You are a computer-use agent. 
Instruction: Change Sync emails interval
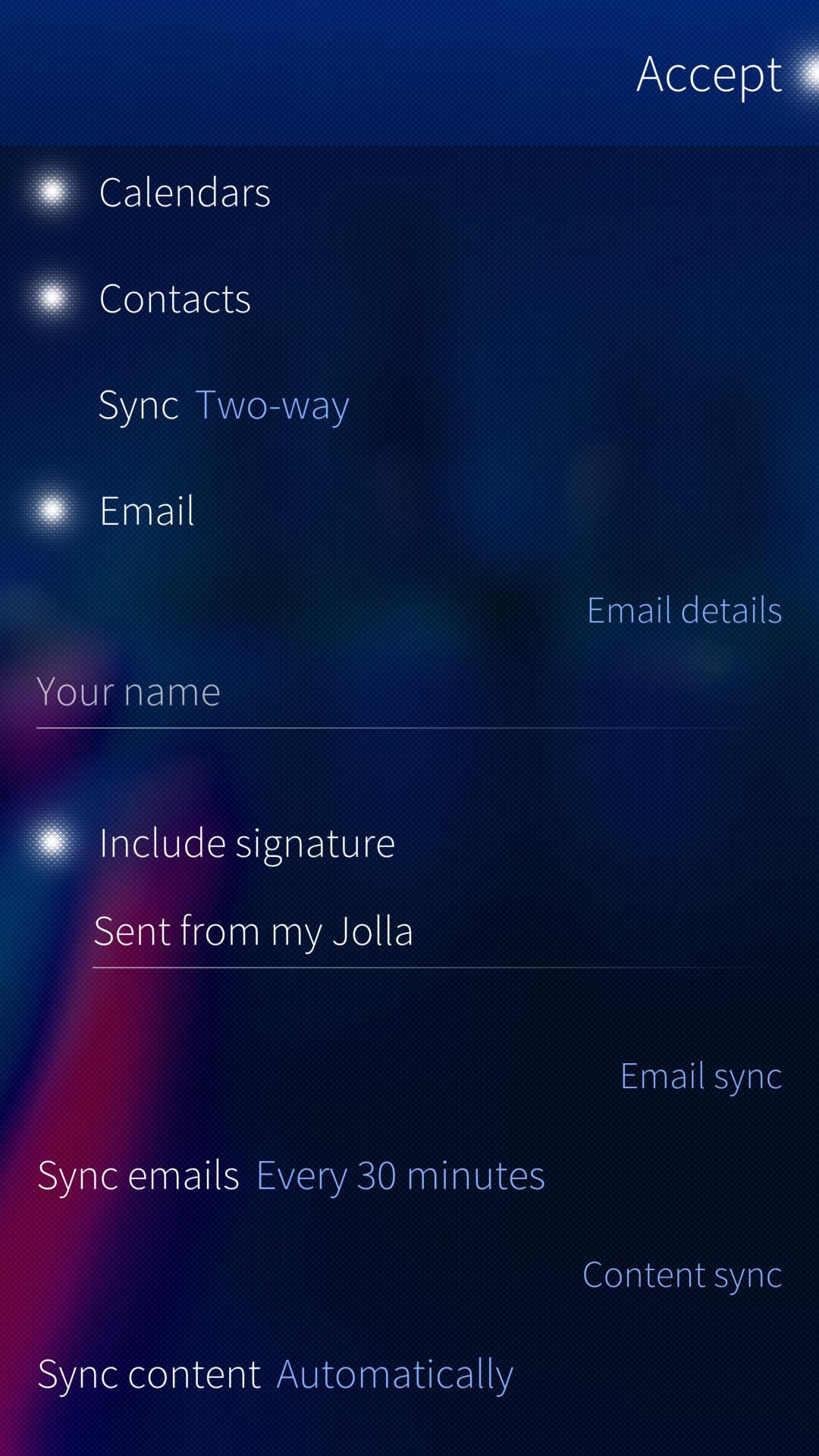point(409,1175)
